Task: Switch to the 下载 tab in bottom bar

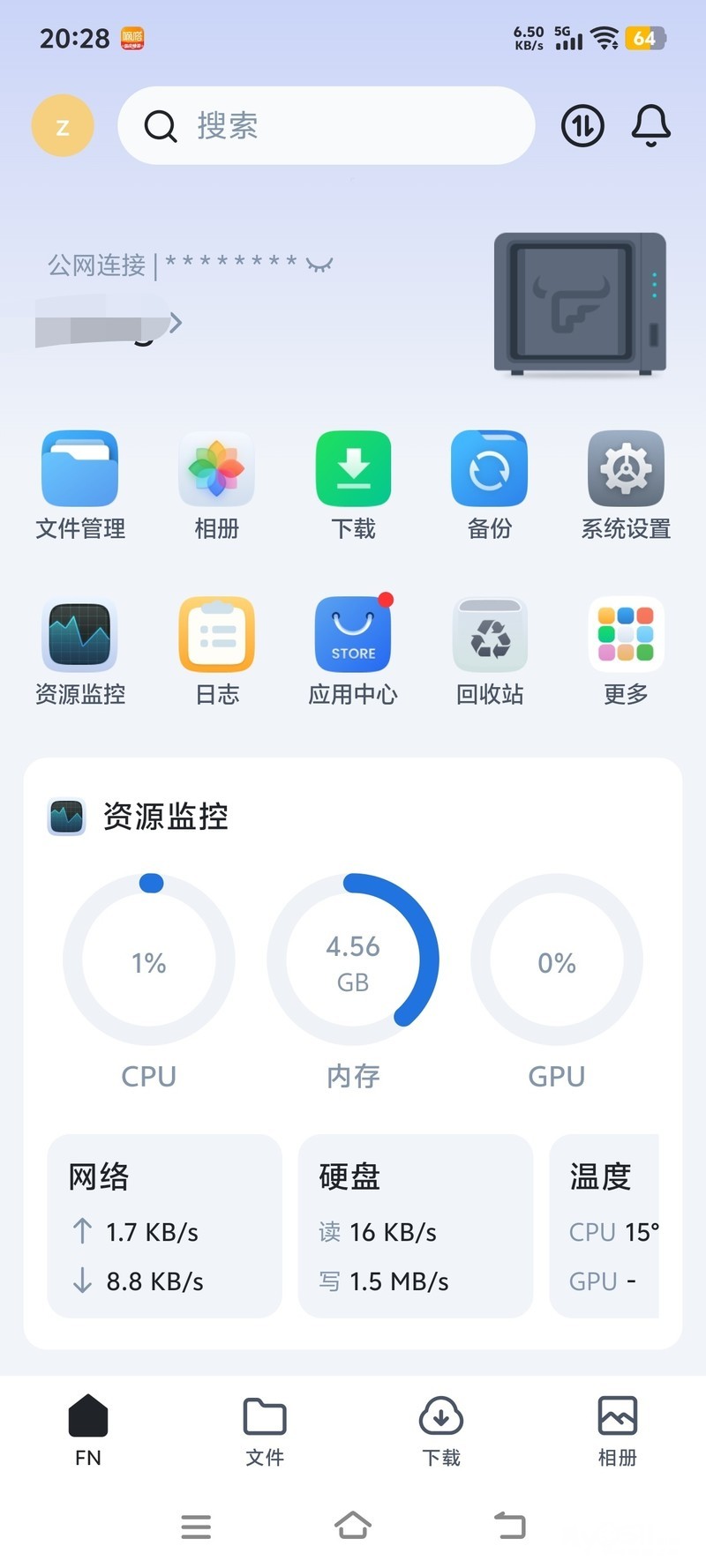Action: tap(441, 1430)
